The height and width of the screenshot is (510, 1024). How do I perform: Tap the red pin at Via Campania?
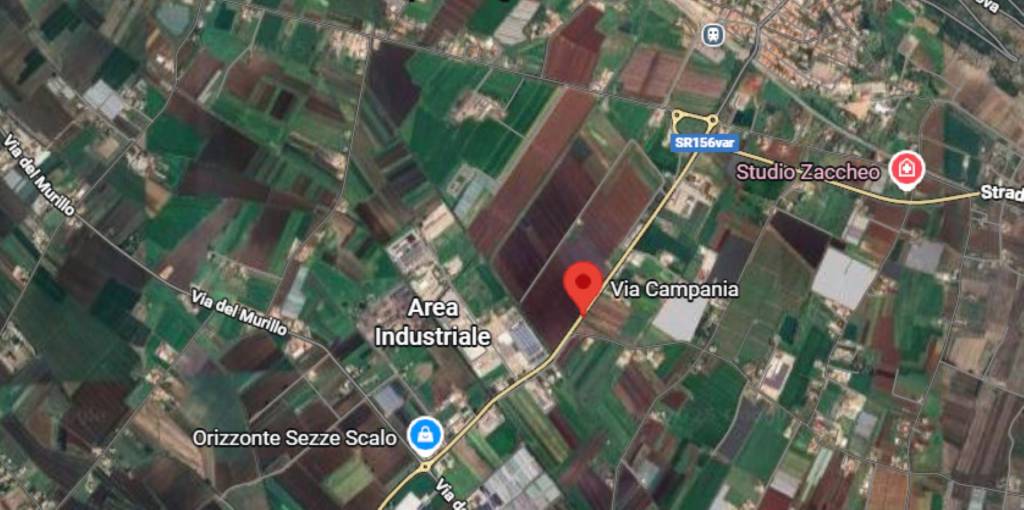[x=582, y=283]
